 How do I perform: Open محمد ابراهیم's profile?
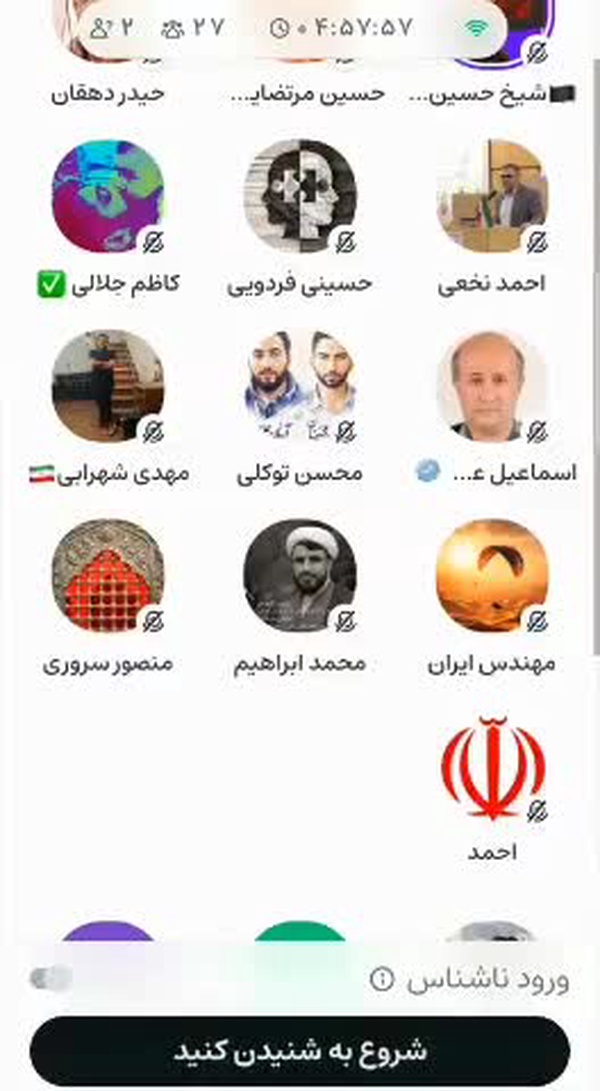pyautogui.click(x=300, y=576)
